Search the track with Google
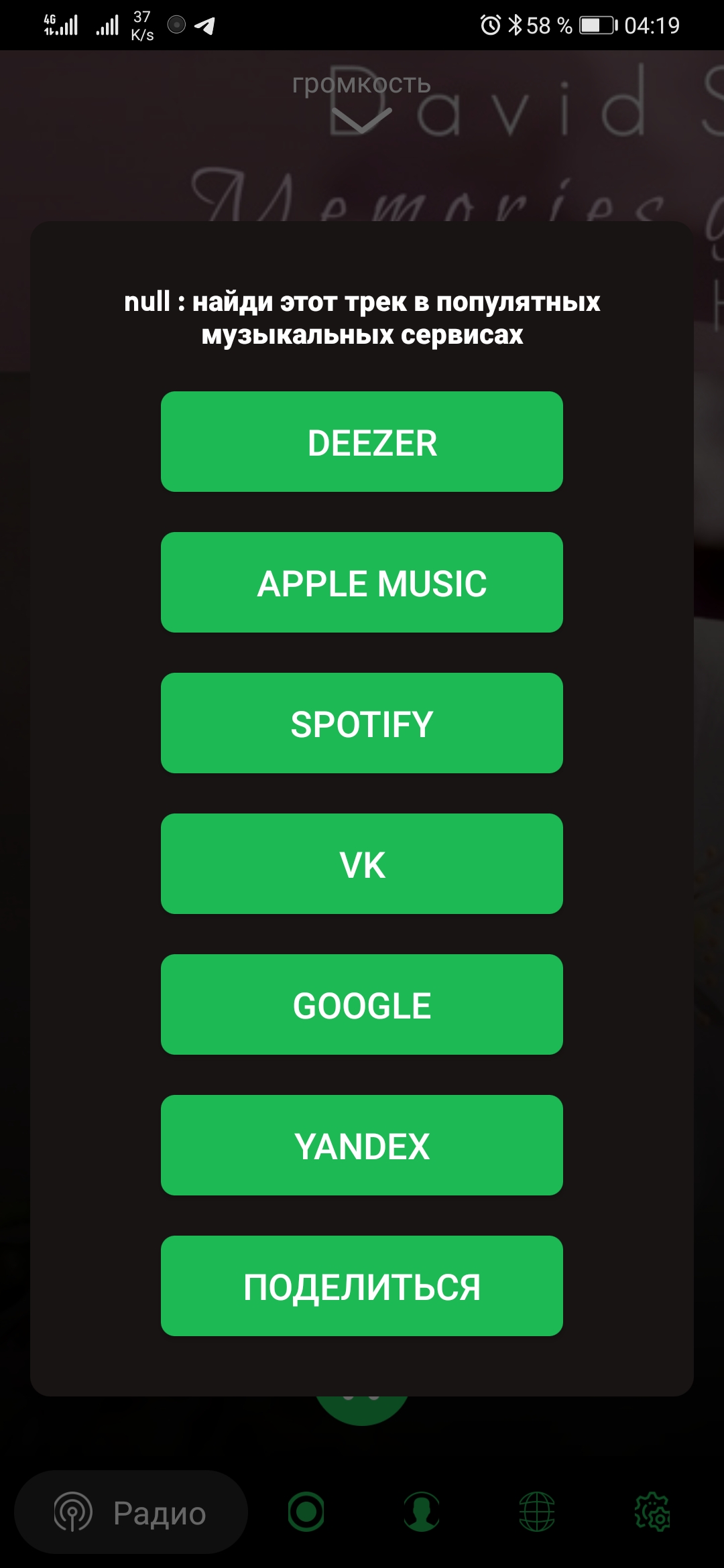The image size is (724, 1568). pyautogui.click(x=362, y=1004)
